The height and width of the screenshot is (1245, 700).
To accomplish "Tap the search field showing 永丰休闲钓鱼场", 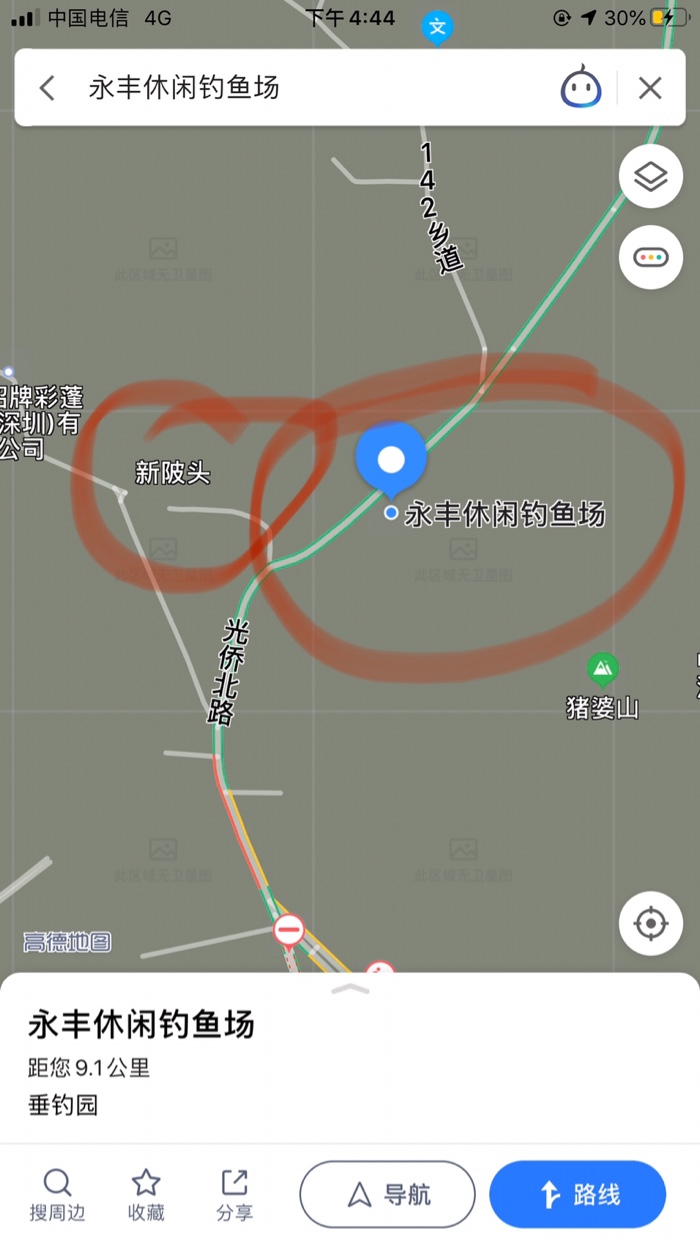I will click(x=300, y=88).
